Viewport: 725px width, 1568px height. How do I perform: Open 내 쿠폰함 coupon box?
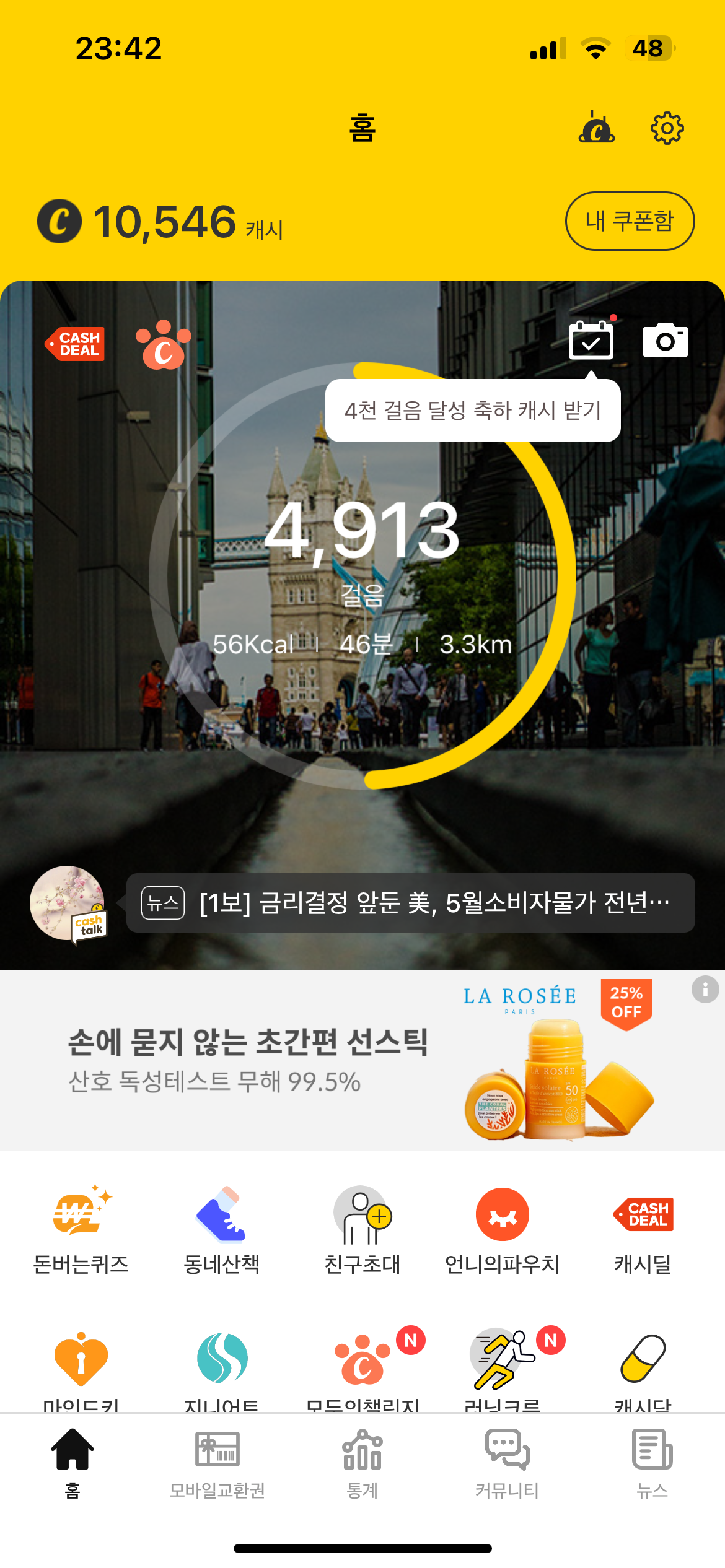(630, 221)
